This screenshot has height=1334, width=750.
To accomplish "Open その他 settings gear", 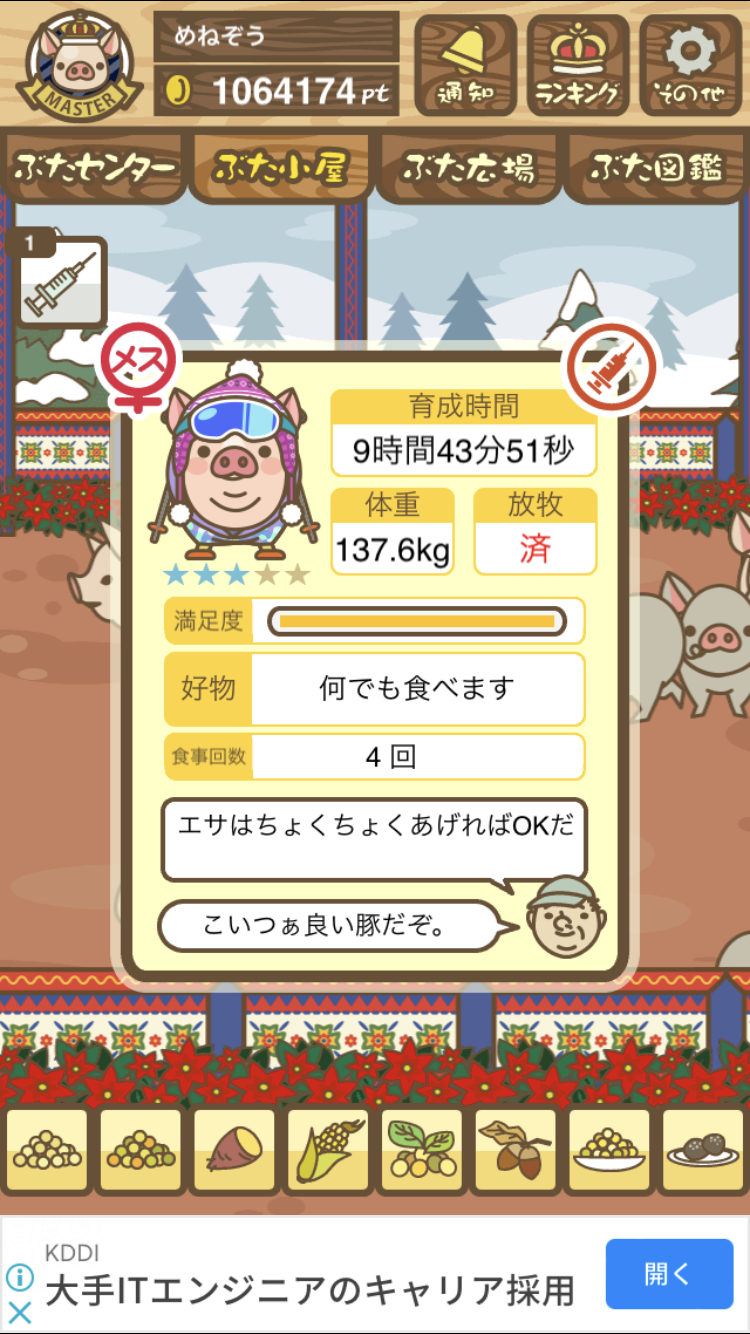I will pos(690,65).
